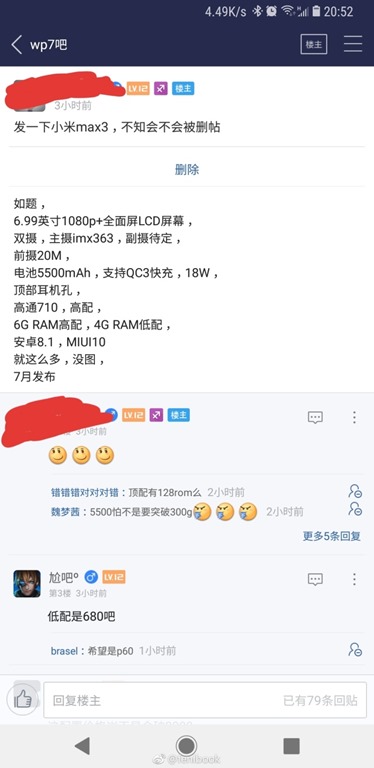Open 尬吧° user avatar
The width and height of the screenshot is (374, 768).
(27, 583)
